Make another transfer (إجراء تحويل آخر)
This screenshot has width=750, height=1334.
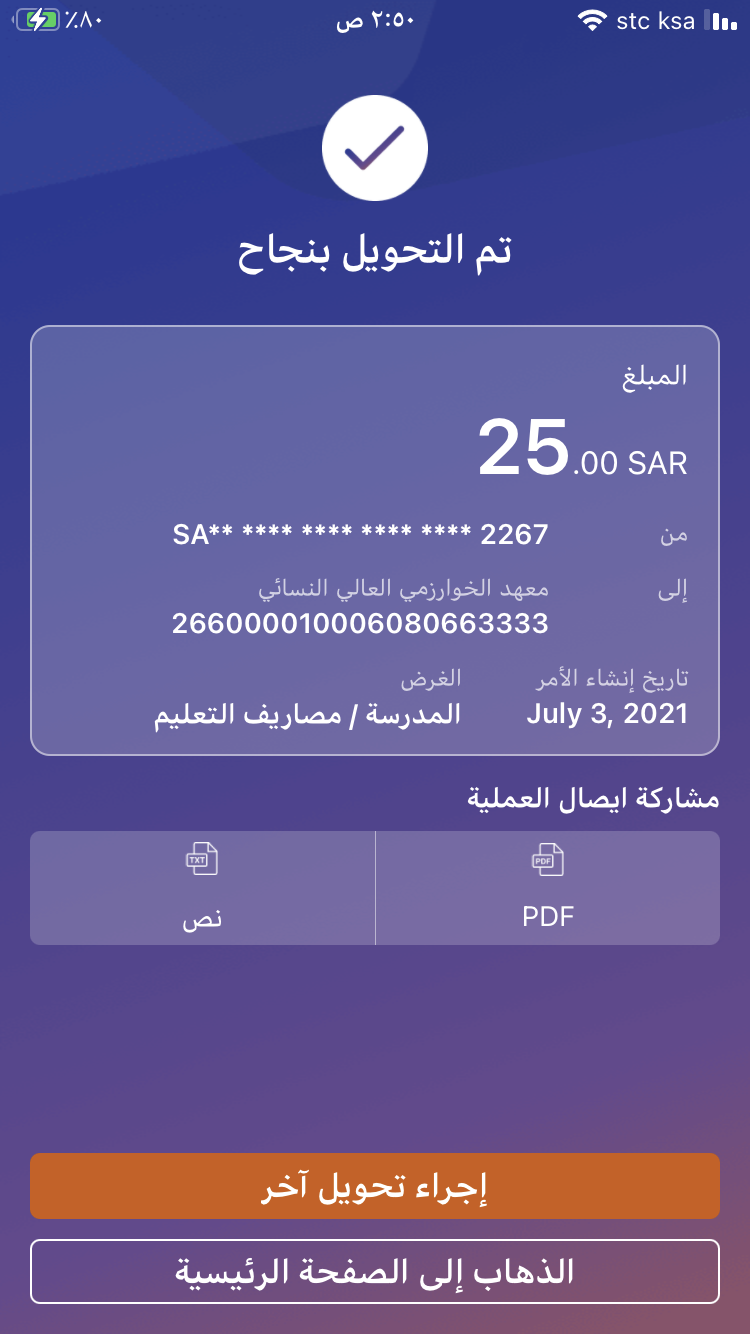(375, 1186)
